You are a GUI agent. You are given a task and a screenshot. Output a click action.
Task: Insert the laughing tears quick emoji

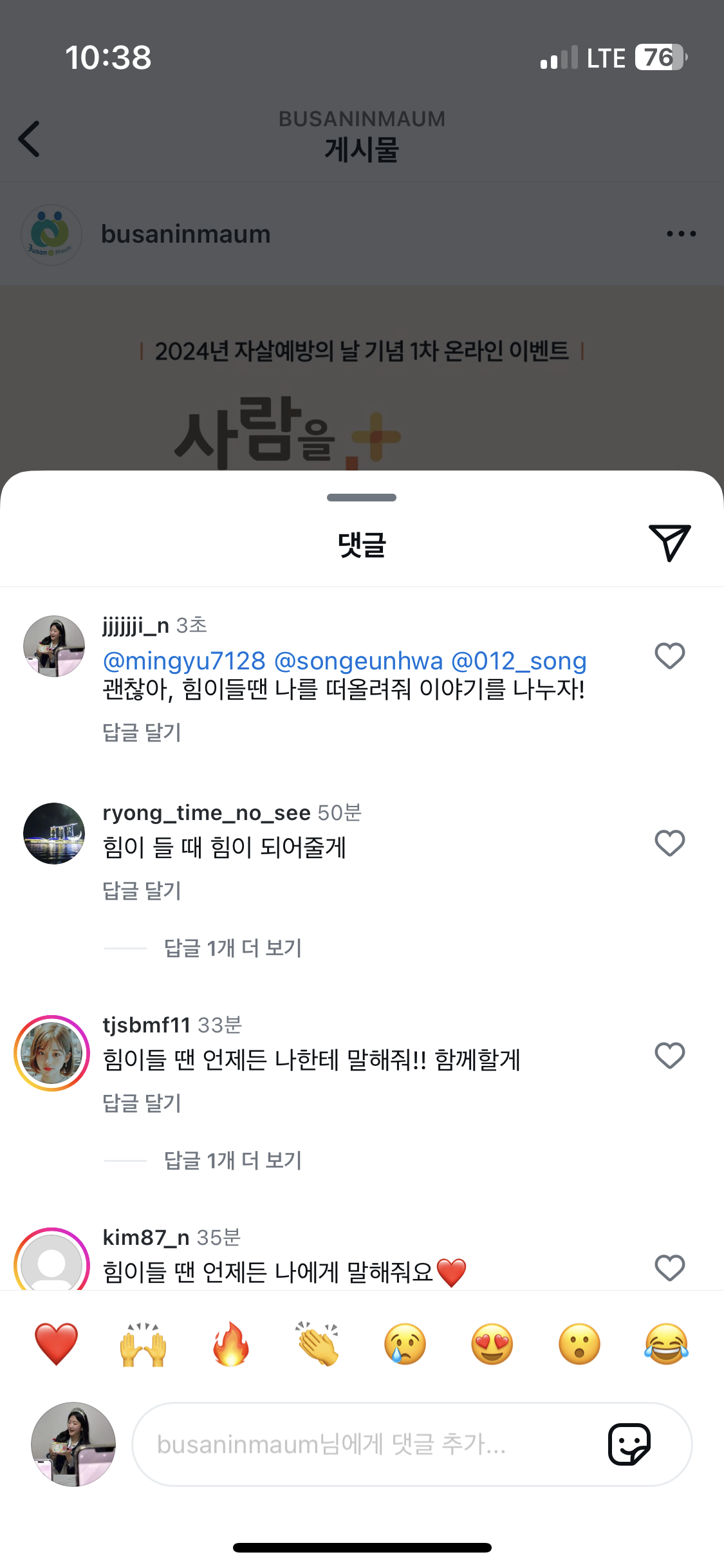click(666, 1344)
